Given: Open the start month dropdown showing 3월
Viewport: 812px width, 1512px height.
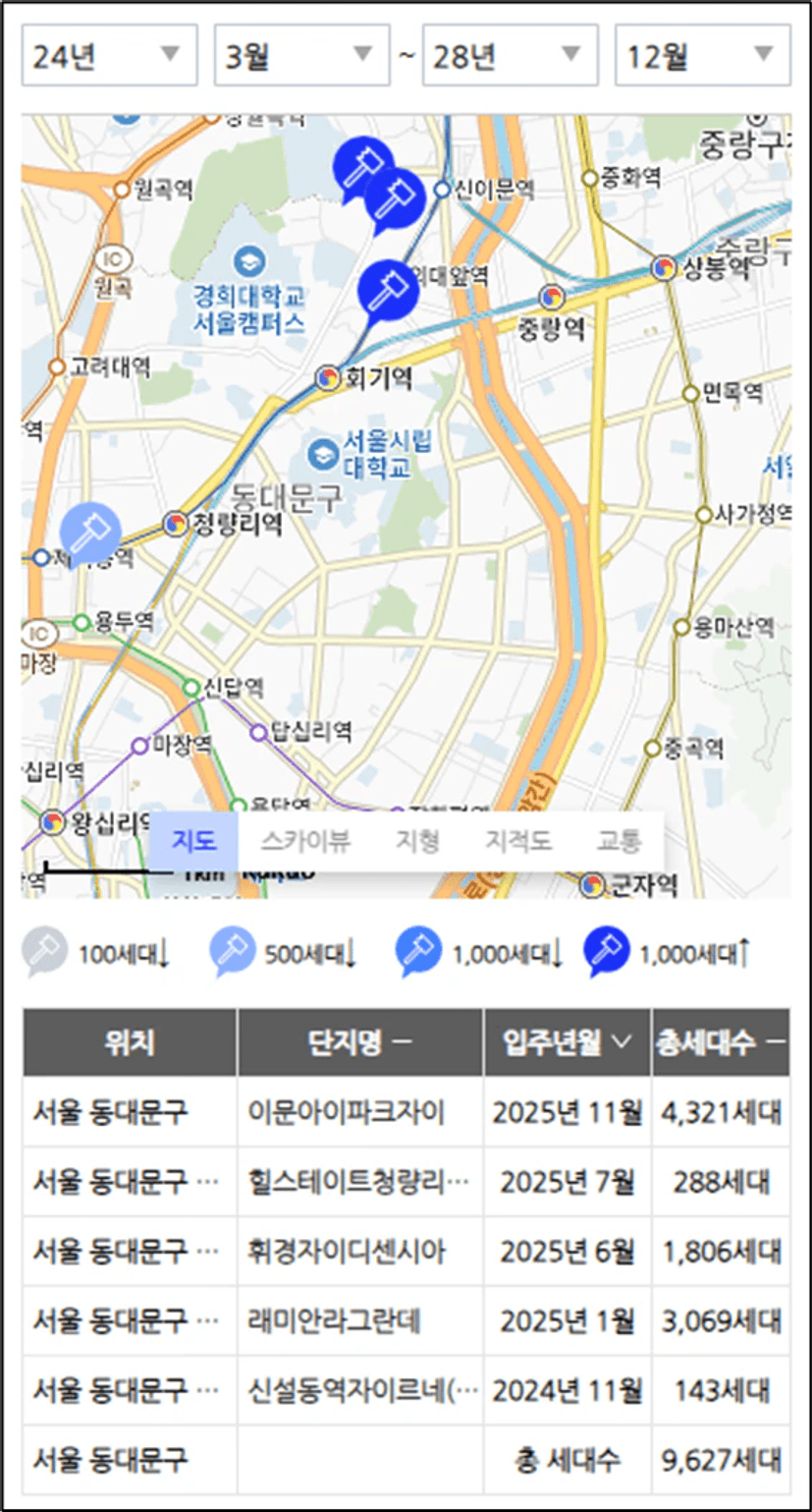Looking at the screenshot, I should click(x=302, y=55).
